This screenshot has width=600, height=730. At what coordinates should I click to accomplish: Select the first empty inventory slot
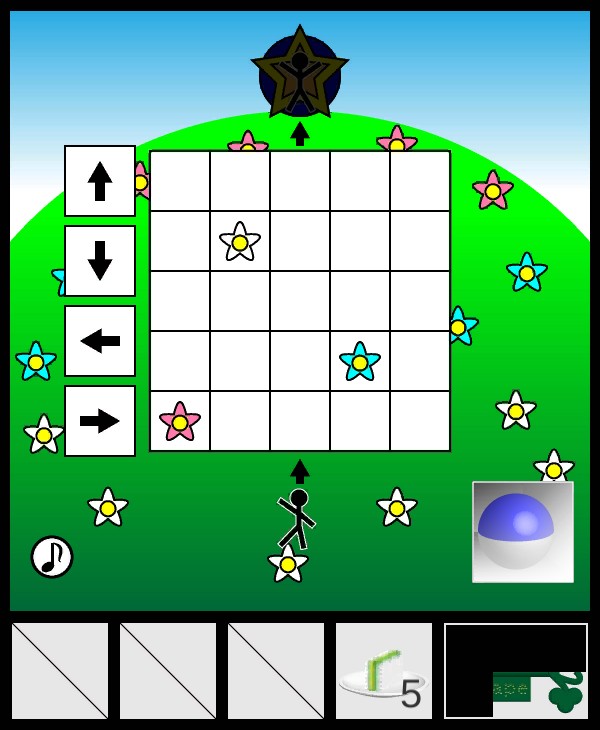(x=60, y=671)
